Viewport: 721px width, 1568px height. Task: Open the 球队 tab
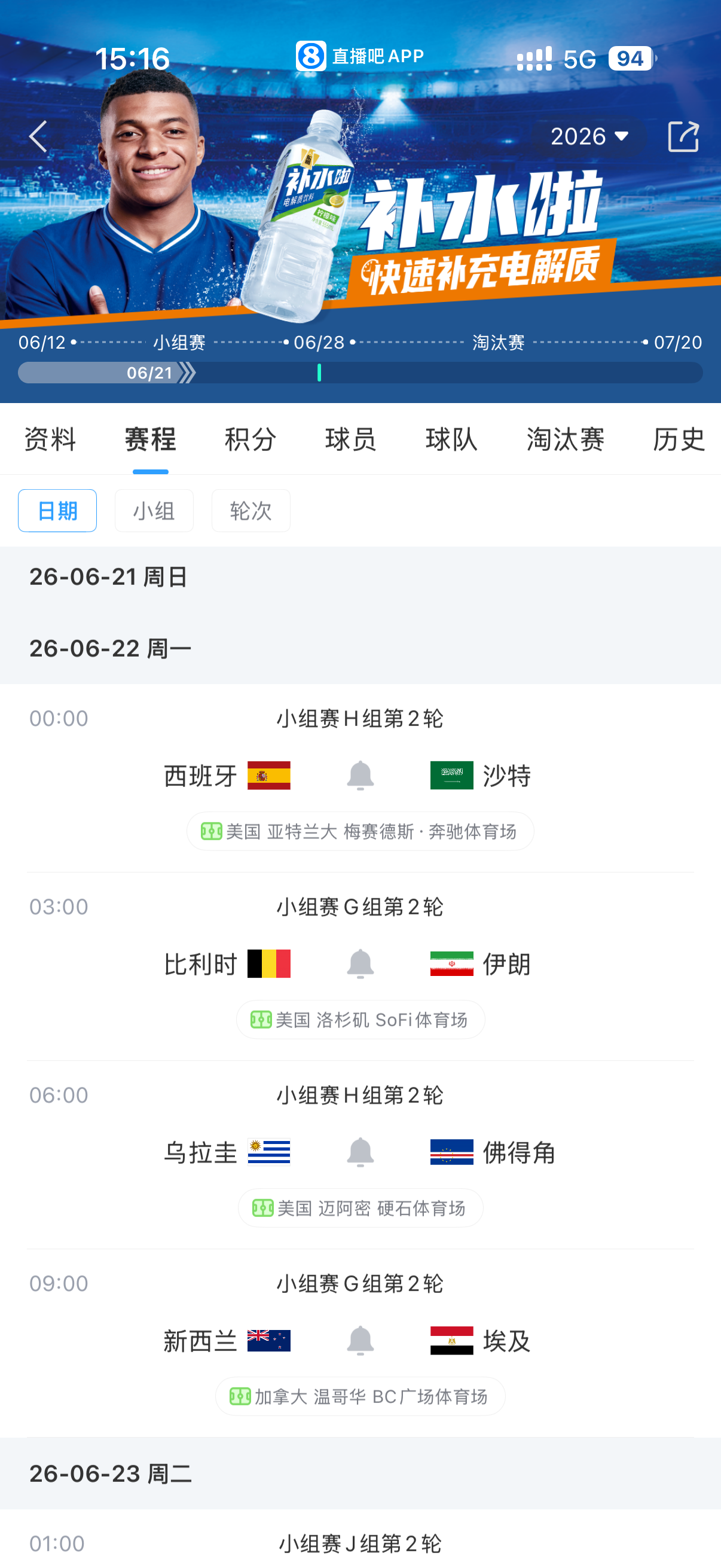[x=451, y=439]
